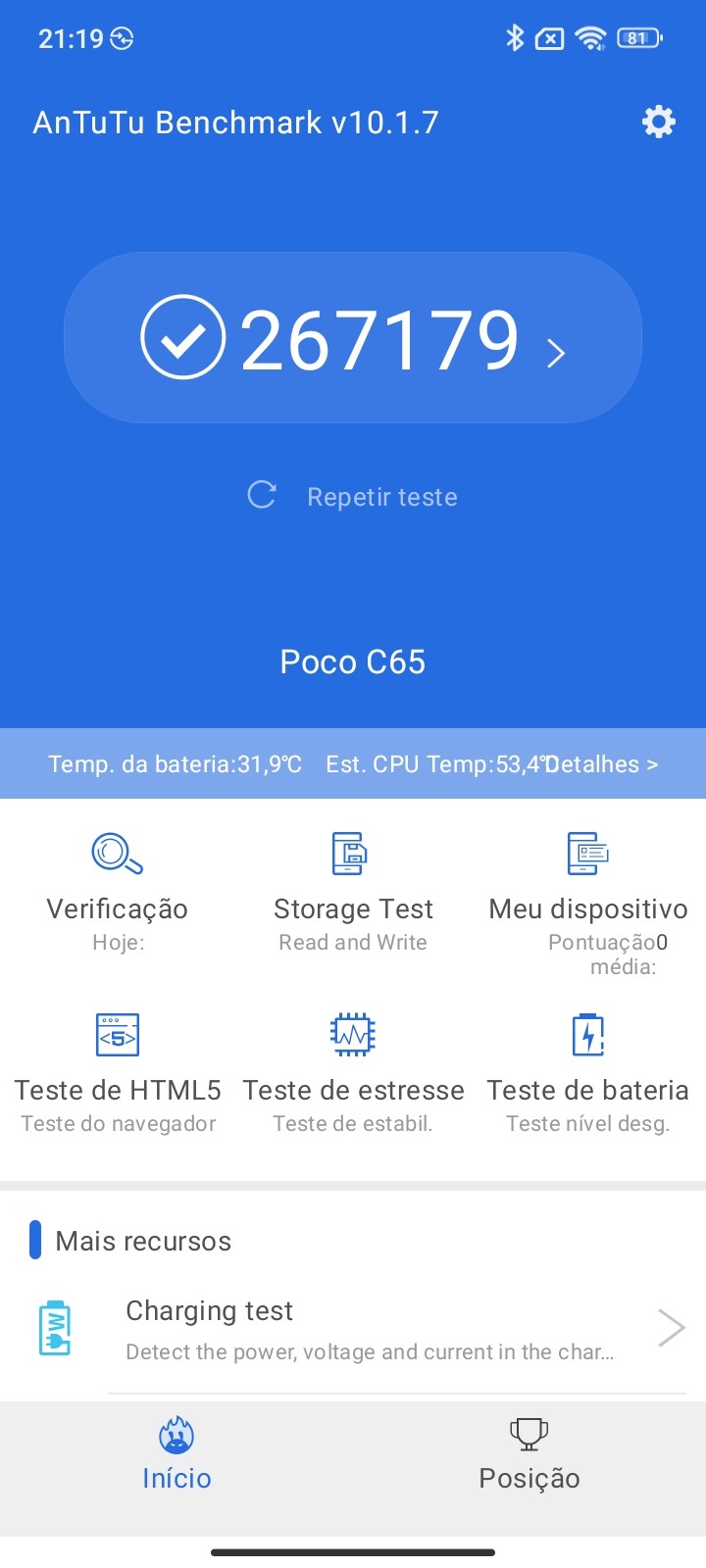The width and height of the screenshot is (706, 1568).
Task: Switch to the Posição tab
Action: 529,1455
